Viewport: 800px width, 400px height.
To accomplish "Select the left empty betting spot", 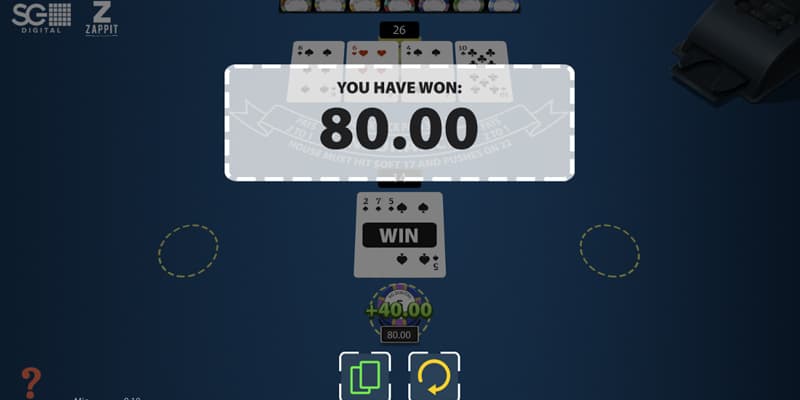I will [x=188, y=251].
